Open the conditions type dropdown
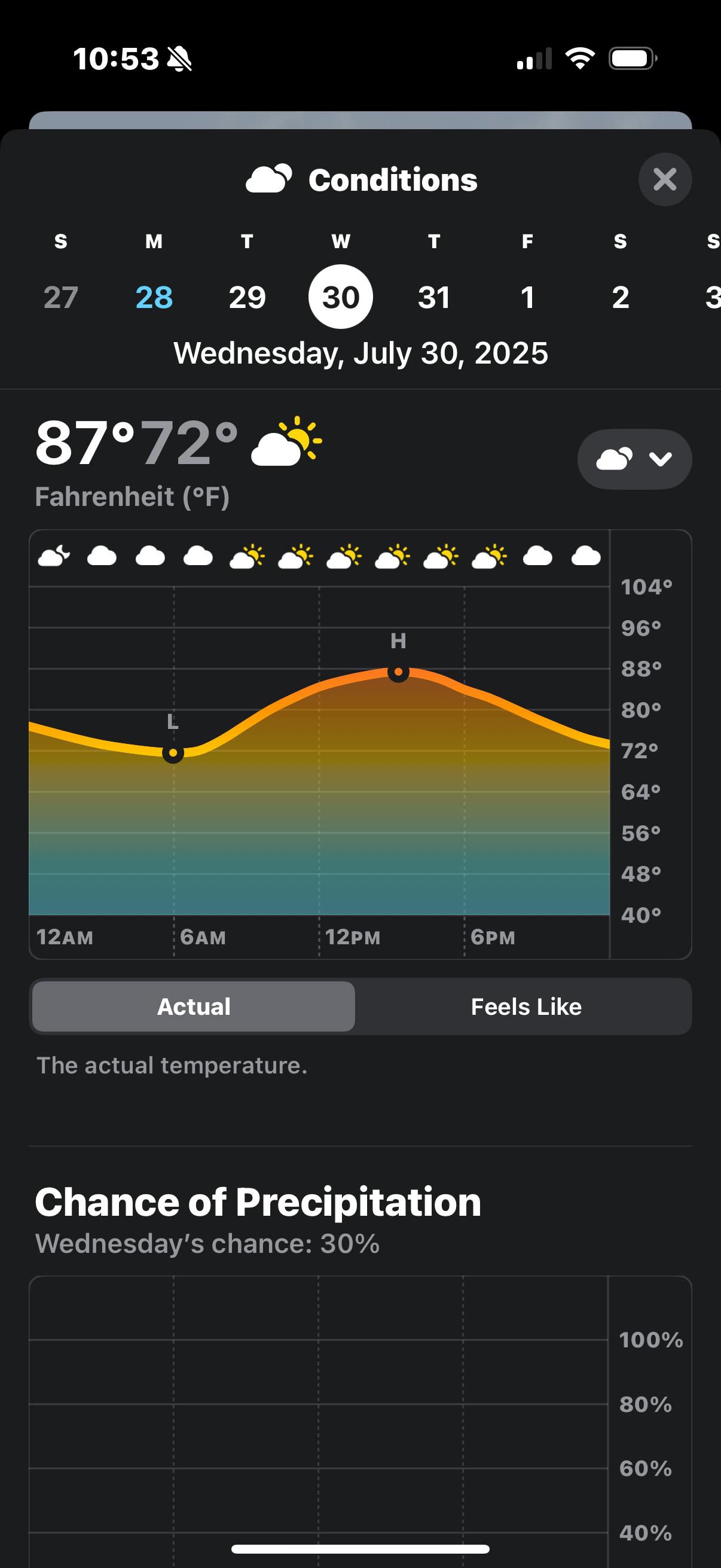The image size is (721, 1568). tap(634, 459)
